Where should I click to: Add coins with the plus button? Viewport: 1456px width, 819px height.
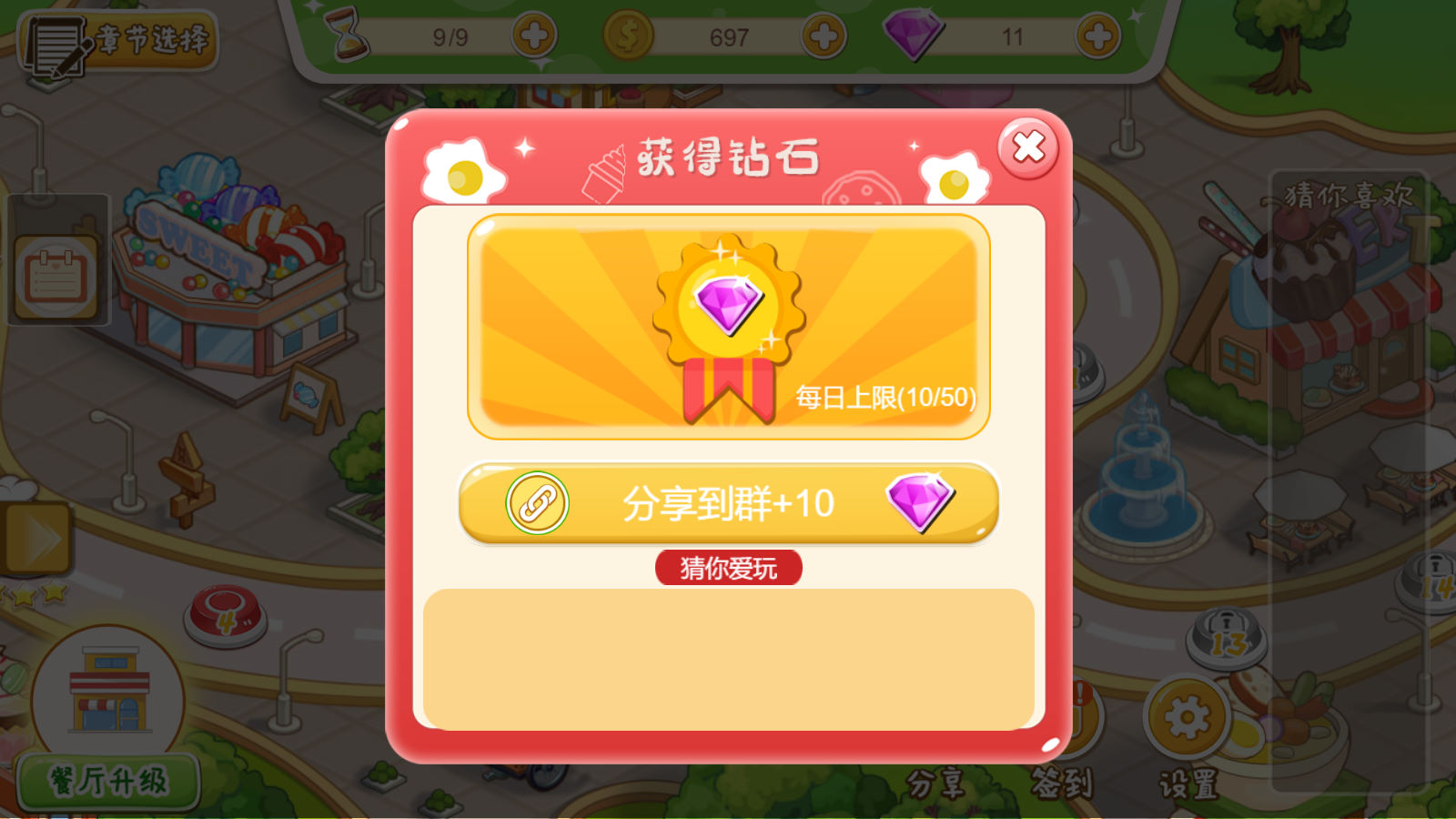tap(824, 36)
